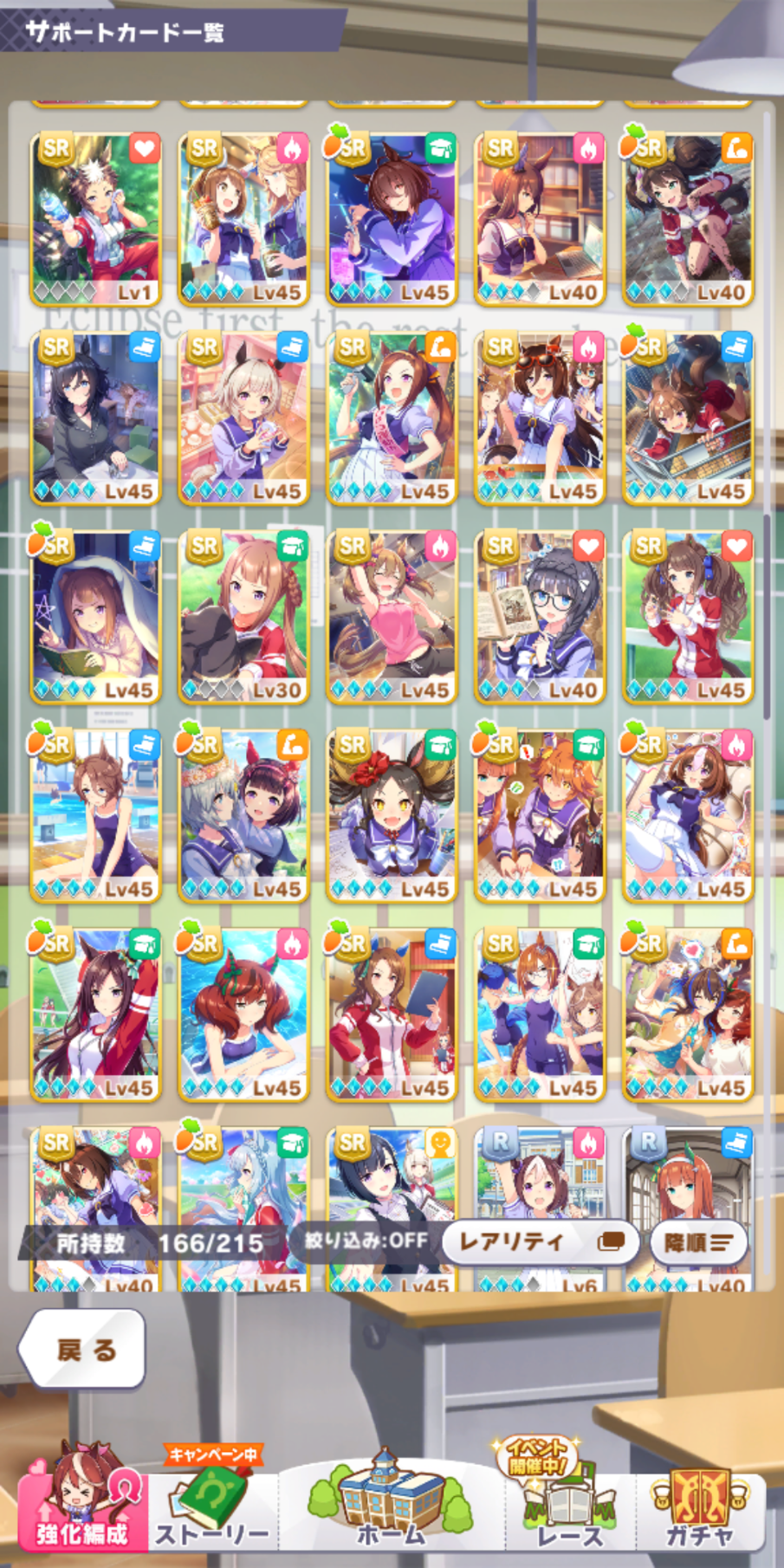Toggle the 降順 sort order
784x1568 pixels.
697,1242
